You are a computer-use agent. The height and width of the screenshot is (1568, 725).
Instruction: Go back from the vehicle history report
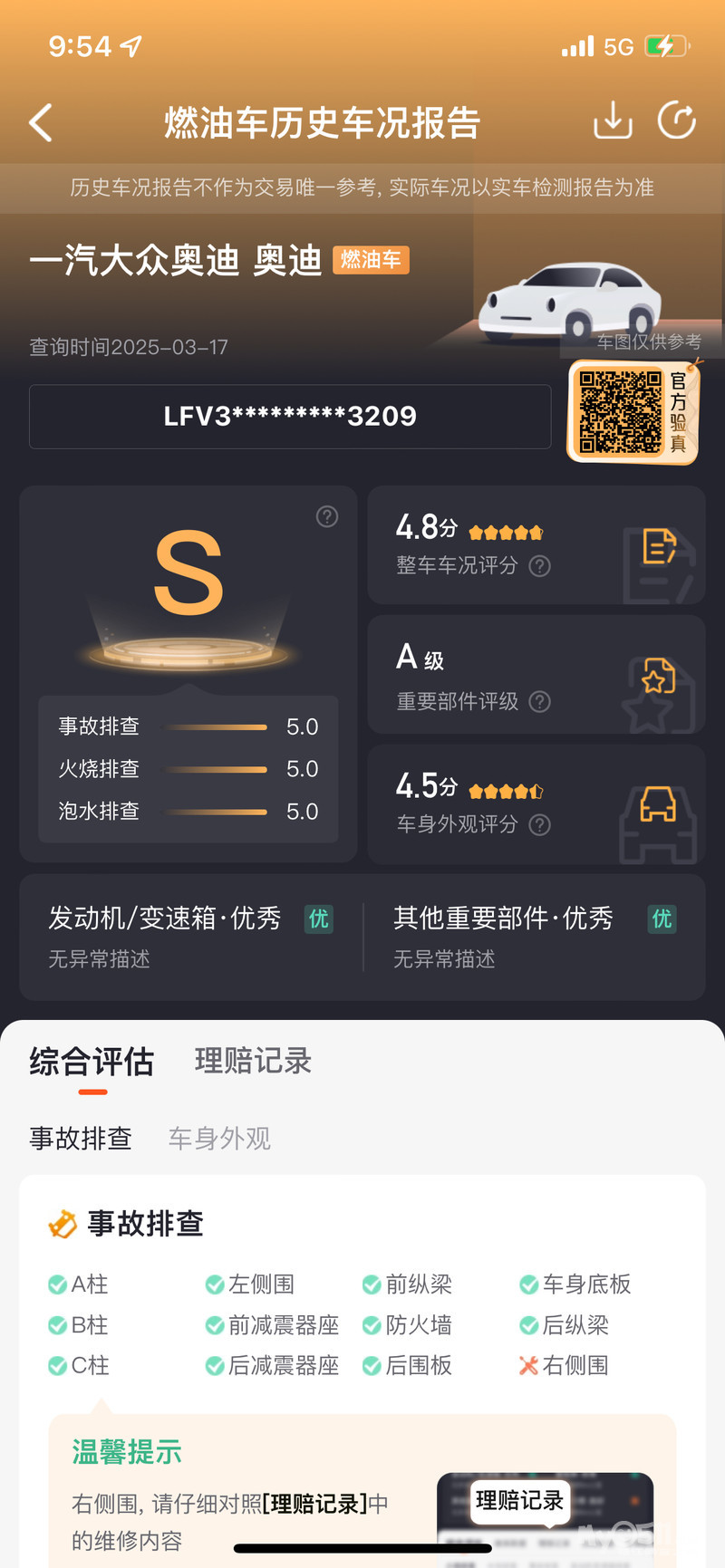[x=41, y=122]
